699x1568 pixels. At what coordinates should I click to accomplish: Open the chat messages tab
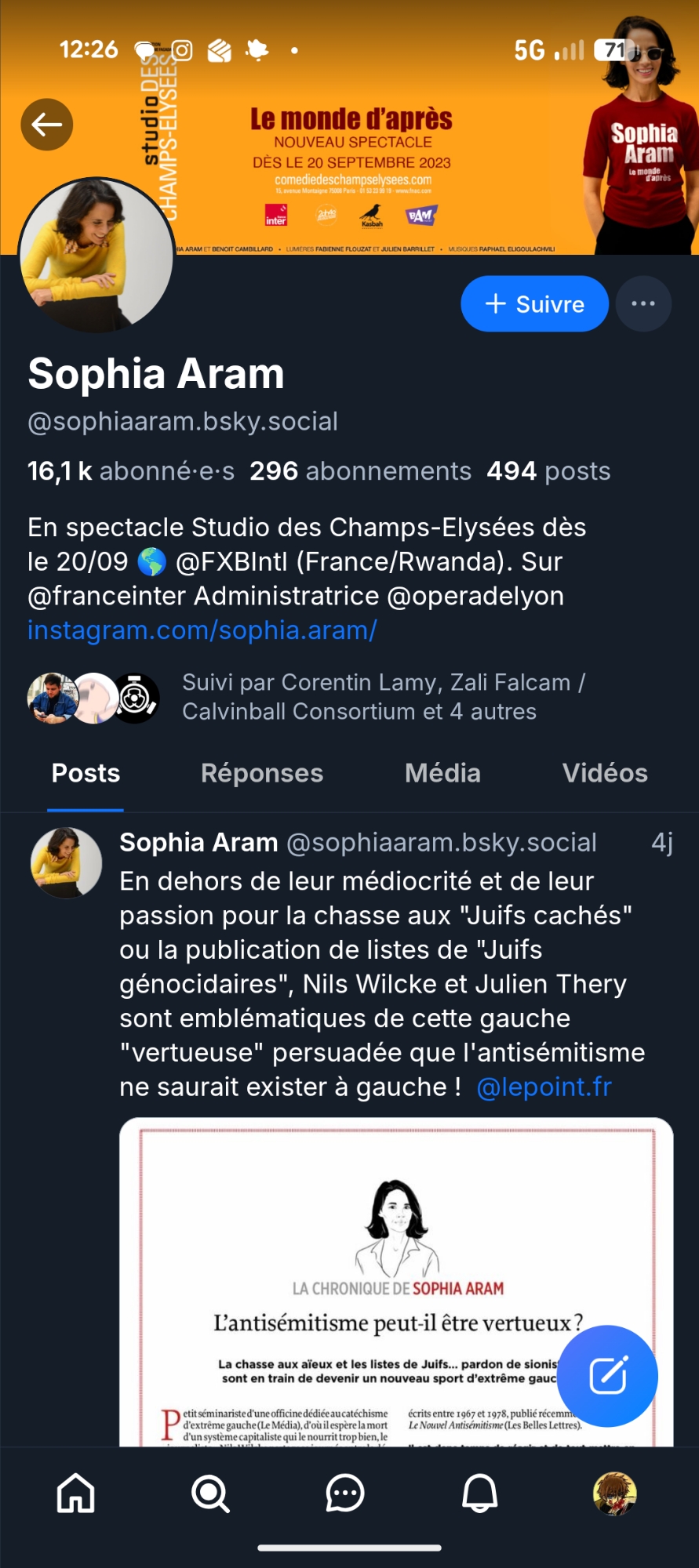pos(345,1493)
